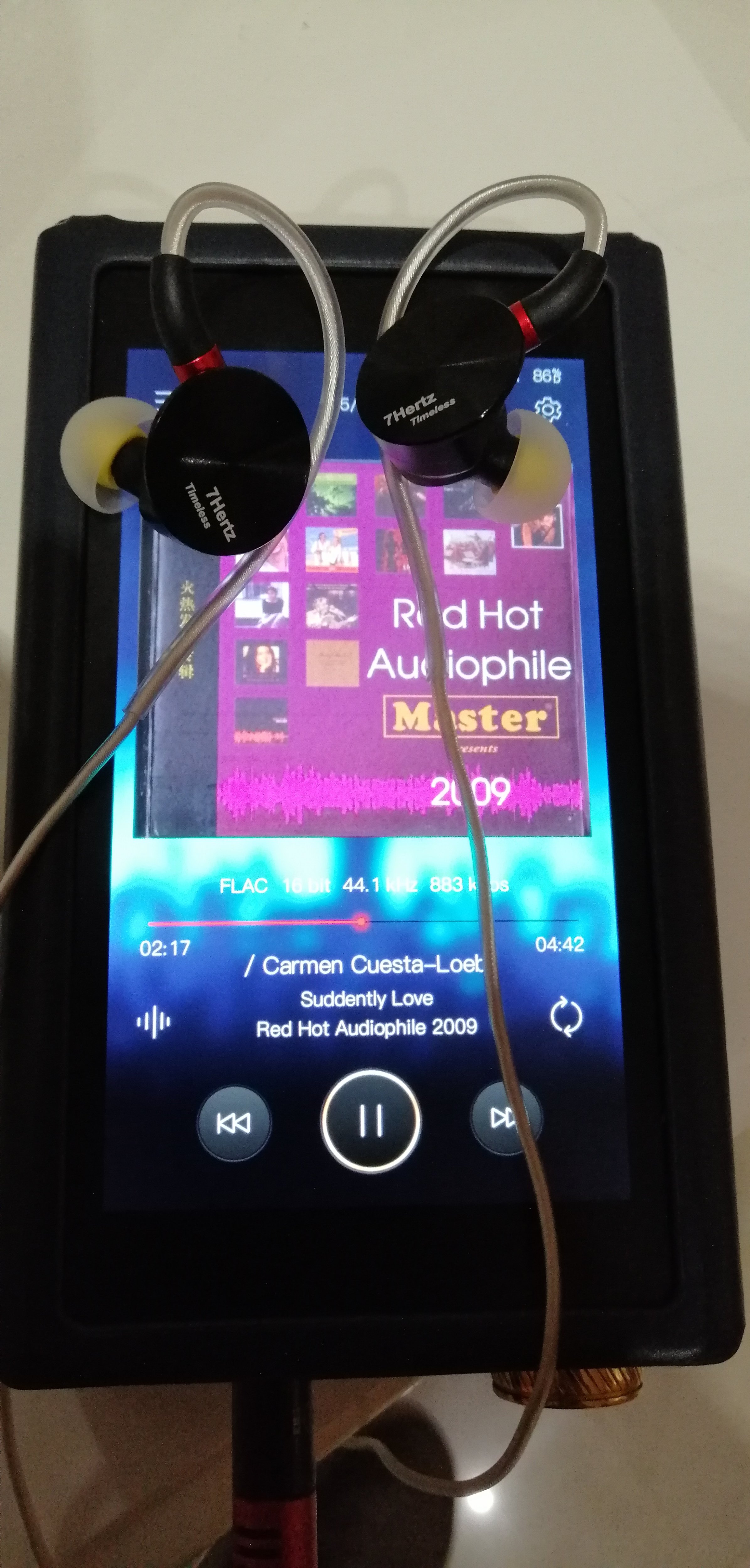
Task: Skip to the next track
Action: [506, 1118]
